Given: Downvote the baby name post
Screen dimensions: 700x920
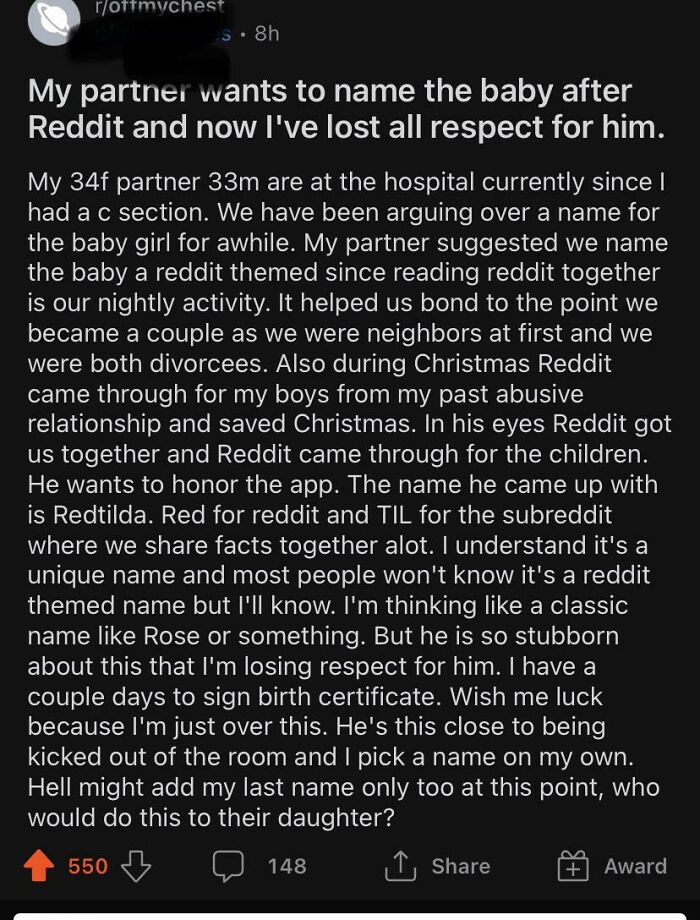Looking at the screenshot, I should tap(136, 867).
